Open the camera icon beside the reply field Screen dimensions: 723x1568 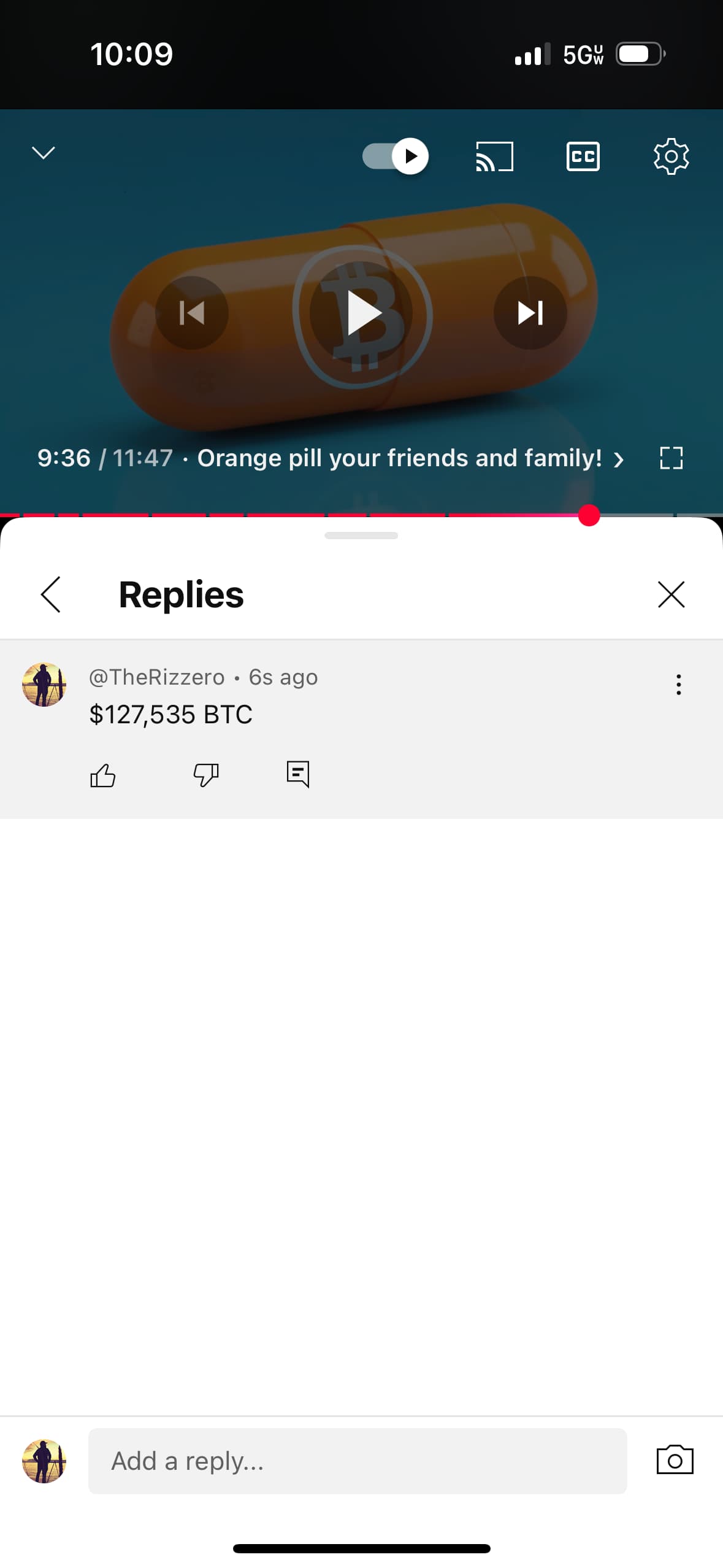pyautogui.click(x=675, y=1459)
